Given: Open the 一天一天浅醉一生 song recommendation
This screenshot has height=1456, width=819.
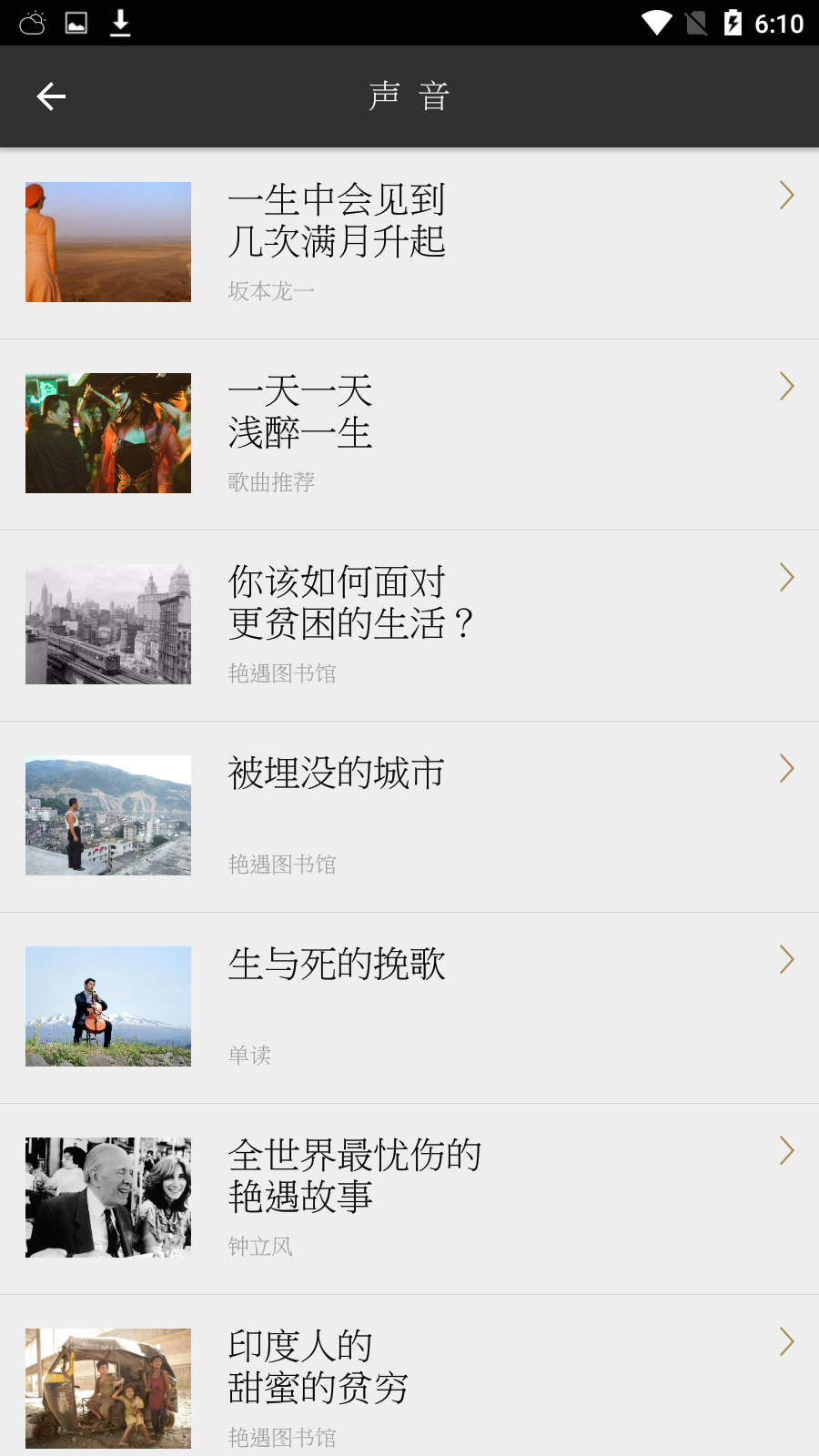Looking at the screenshot, I should 409,434.
